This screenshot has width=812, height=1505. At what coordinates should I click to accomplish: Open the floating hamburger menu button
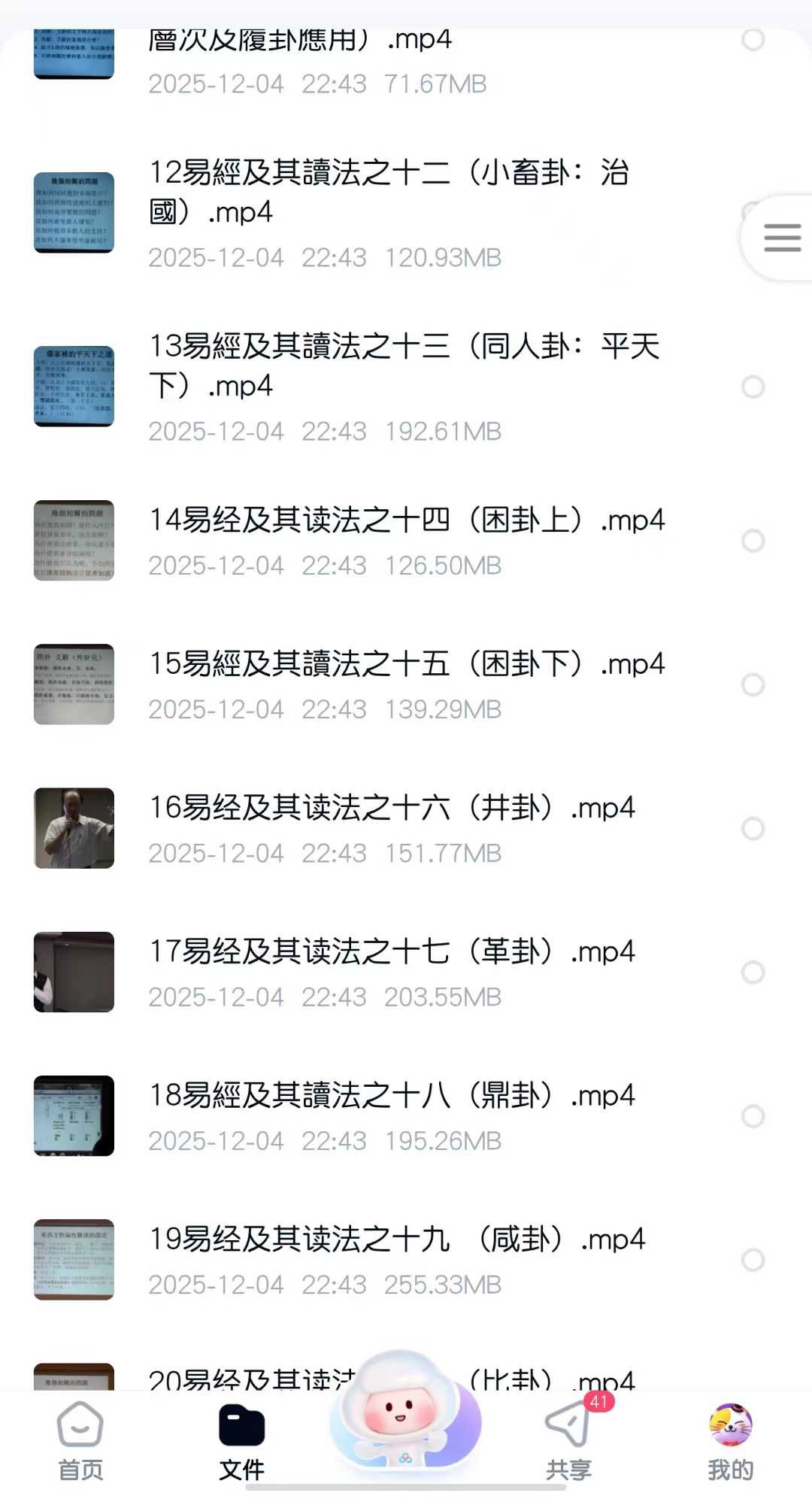[x=781, y=238]
